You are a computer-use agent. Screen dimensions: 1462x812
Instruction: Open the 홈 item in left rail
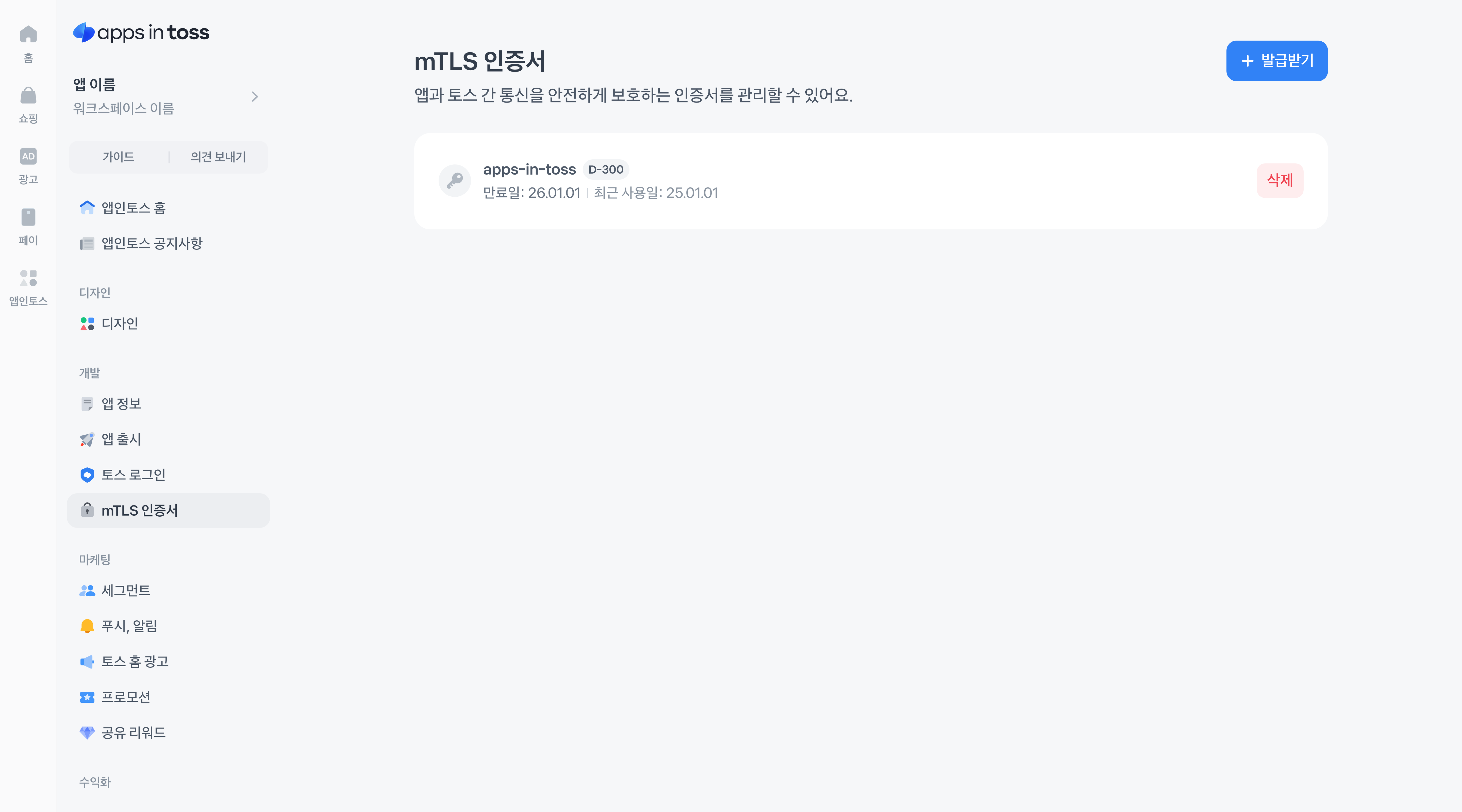(x=28, y=43)
